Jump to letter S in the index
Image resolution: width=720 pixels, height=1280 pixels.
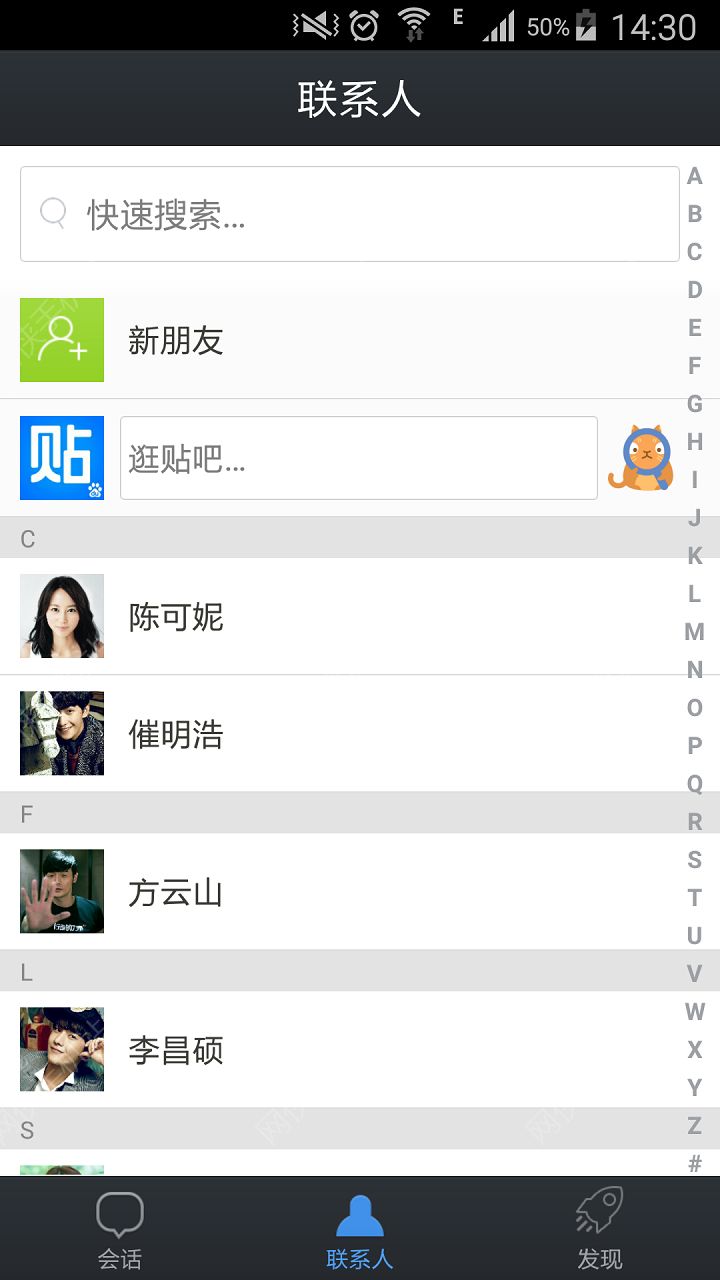pyautogui.click(x=694, y=860)
